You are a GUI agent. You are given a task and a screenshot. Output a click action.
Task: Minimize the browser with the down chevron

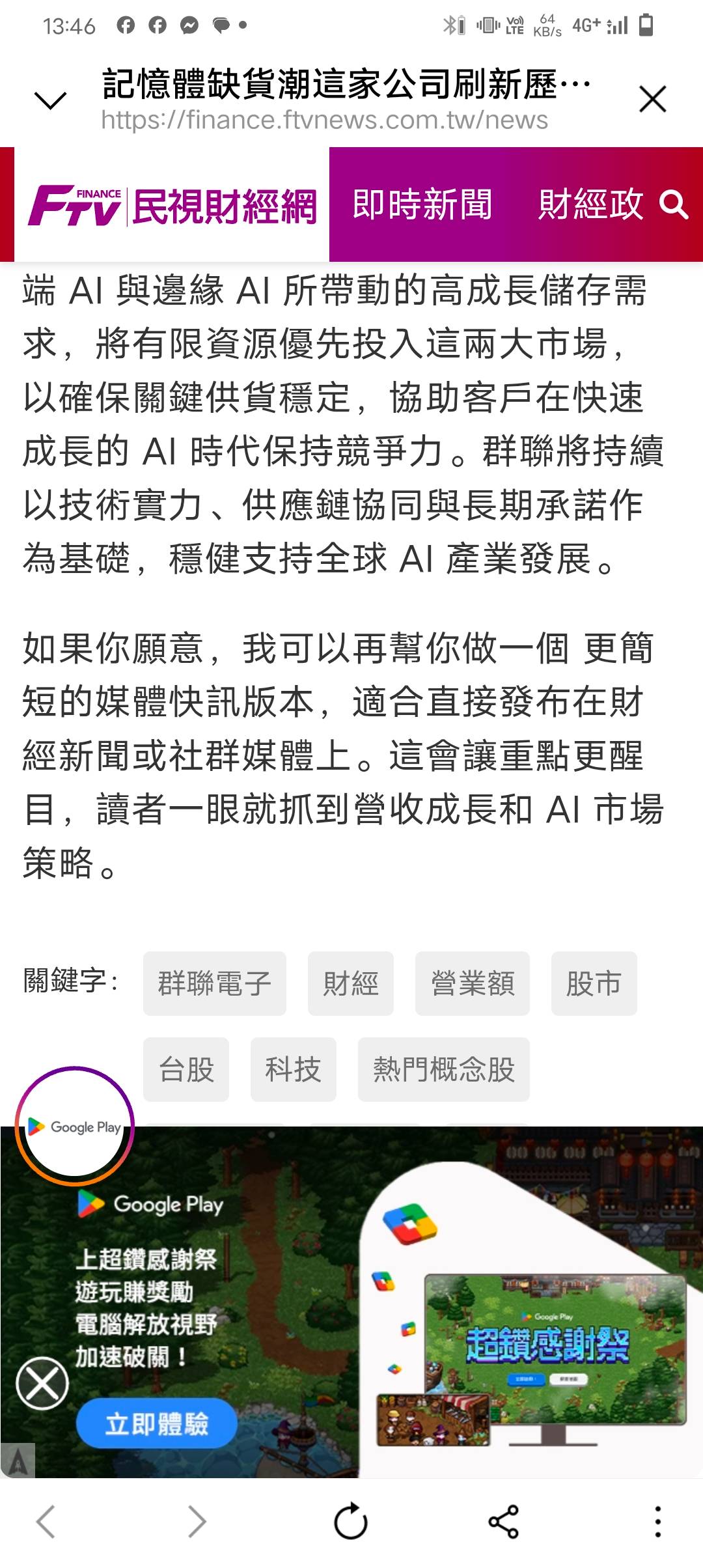[x=50, y=100]
